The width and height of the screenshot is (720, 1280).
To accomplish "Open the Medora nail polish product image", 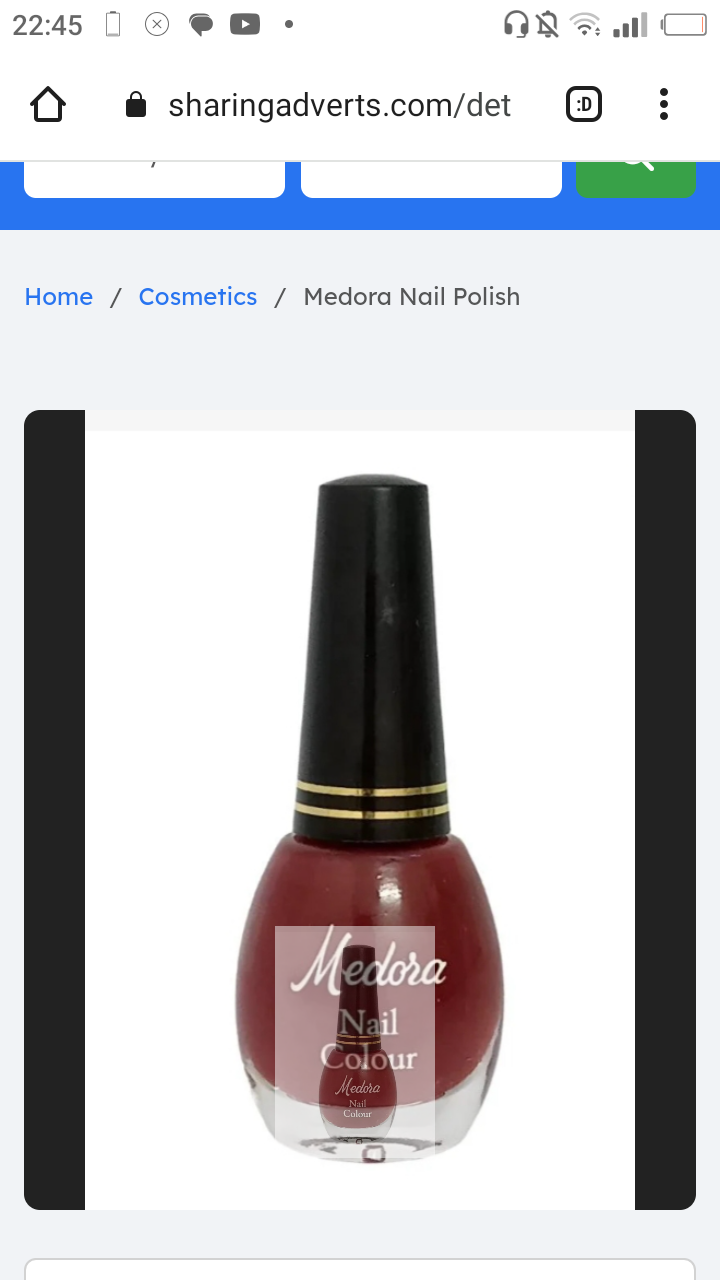I will (x=360, y=810).
